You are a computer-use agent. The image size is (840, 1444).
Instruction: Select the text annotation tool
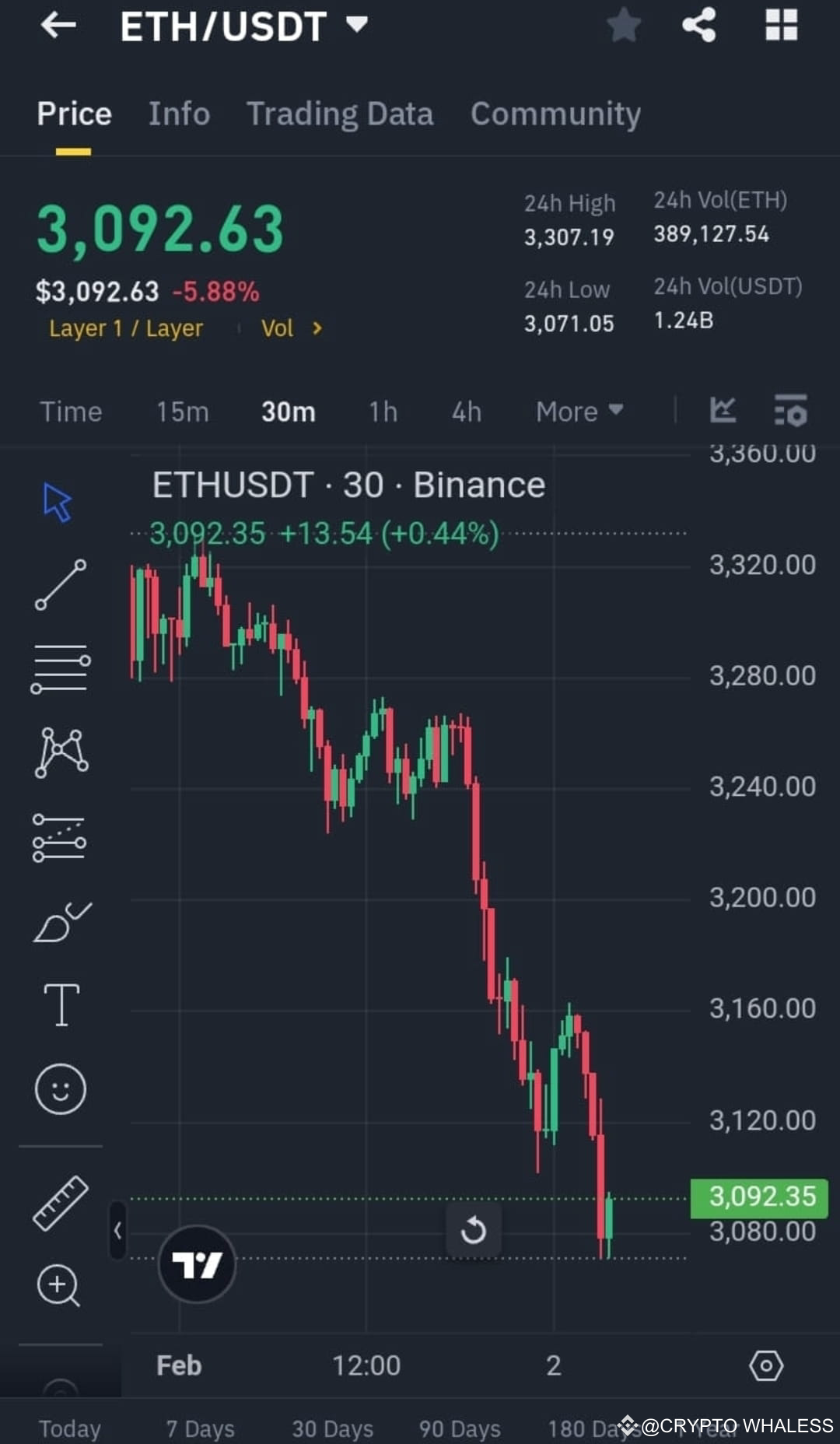(61, 1004)
